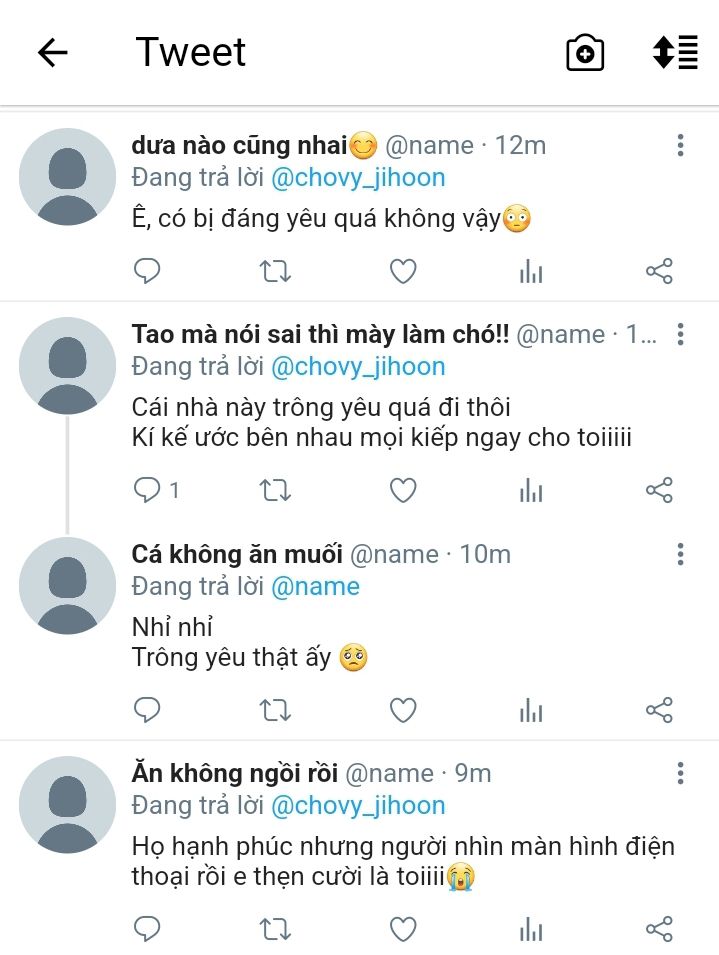Share Ăn không ngồi rồi's reply
The height and width of the screenshot is (955, 719).
point(659,929)
